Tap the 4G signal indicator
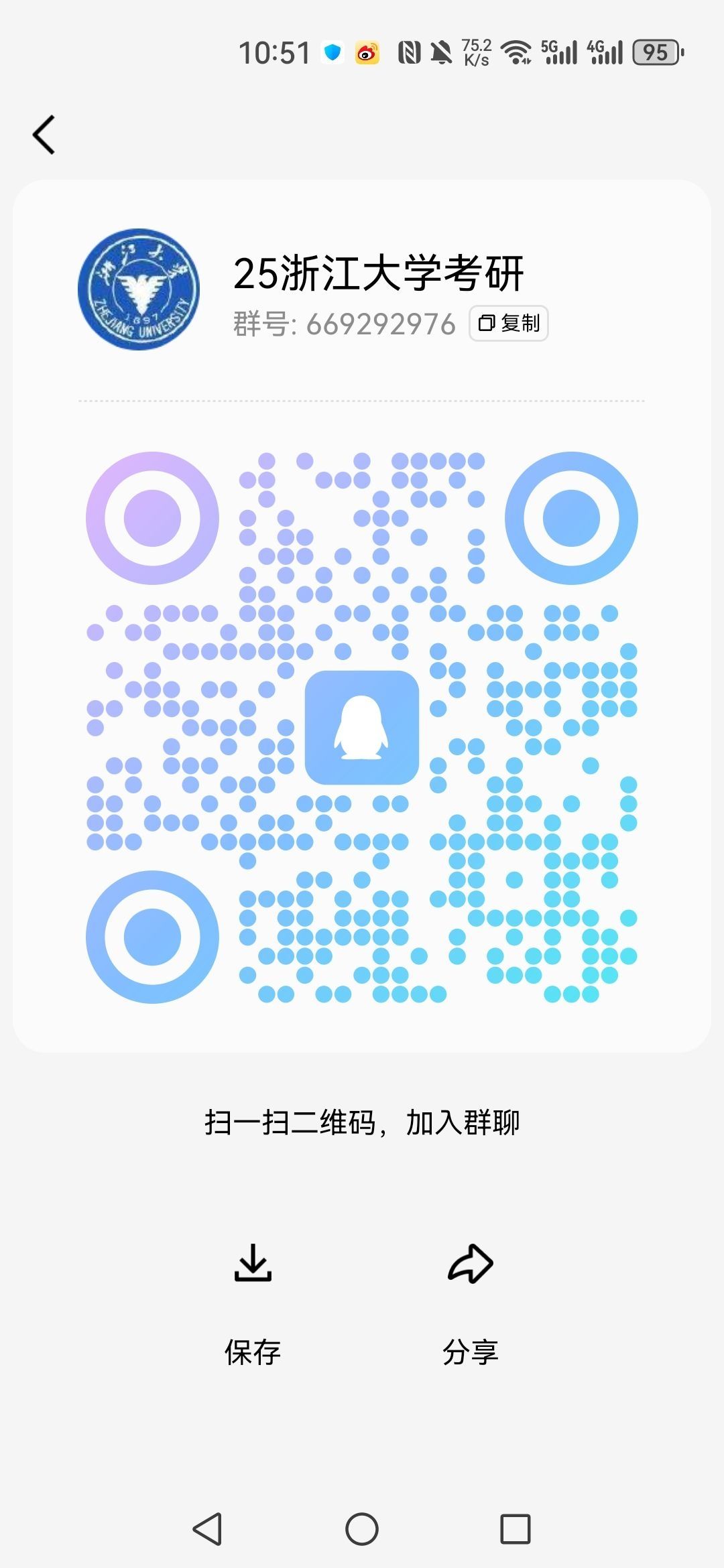Viewport: 724px width, 1568px height. coord(607,52)
